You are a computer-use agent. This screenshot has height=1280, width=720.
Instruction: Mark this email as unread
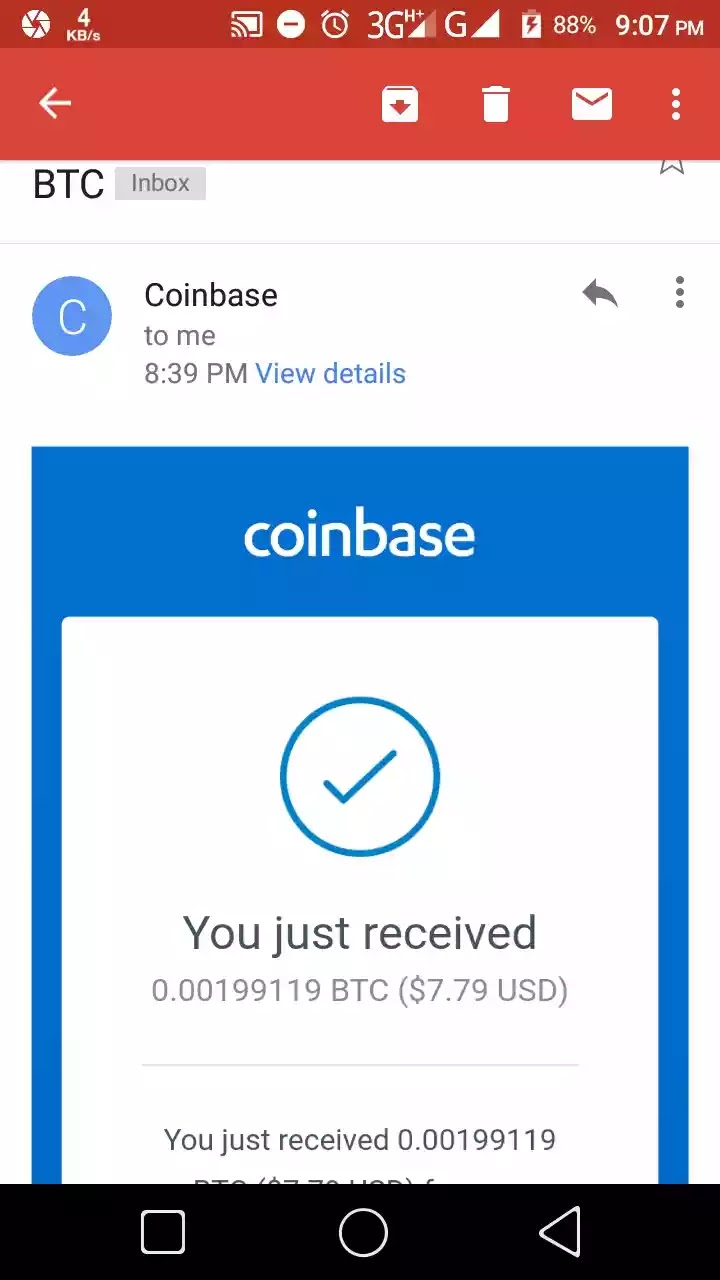[592, 104]
